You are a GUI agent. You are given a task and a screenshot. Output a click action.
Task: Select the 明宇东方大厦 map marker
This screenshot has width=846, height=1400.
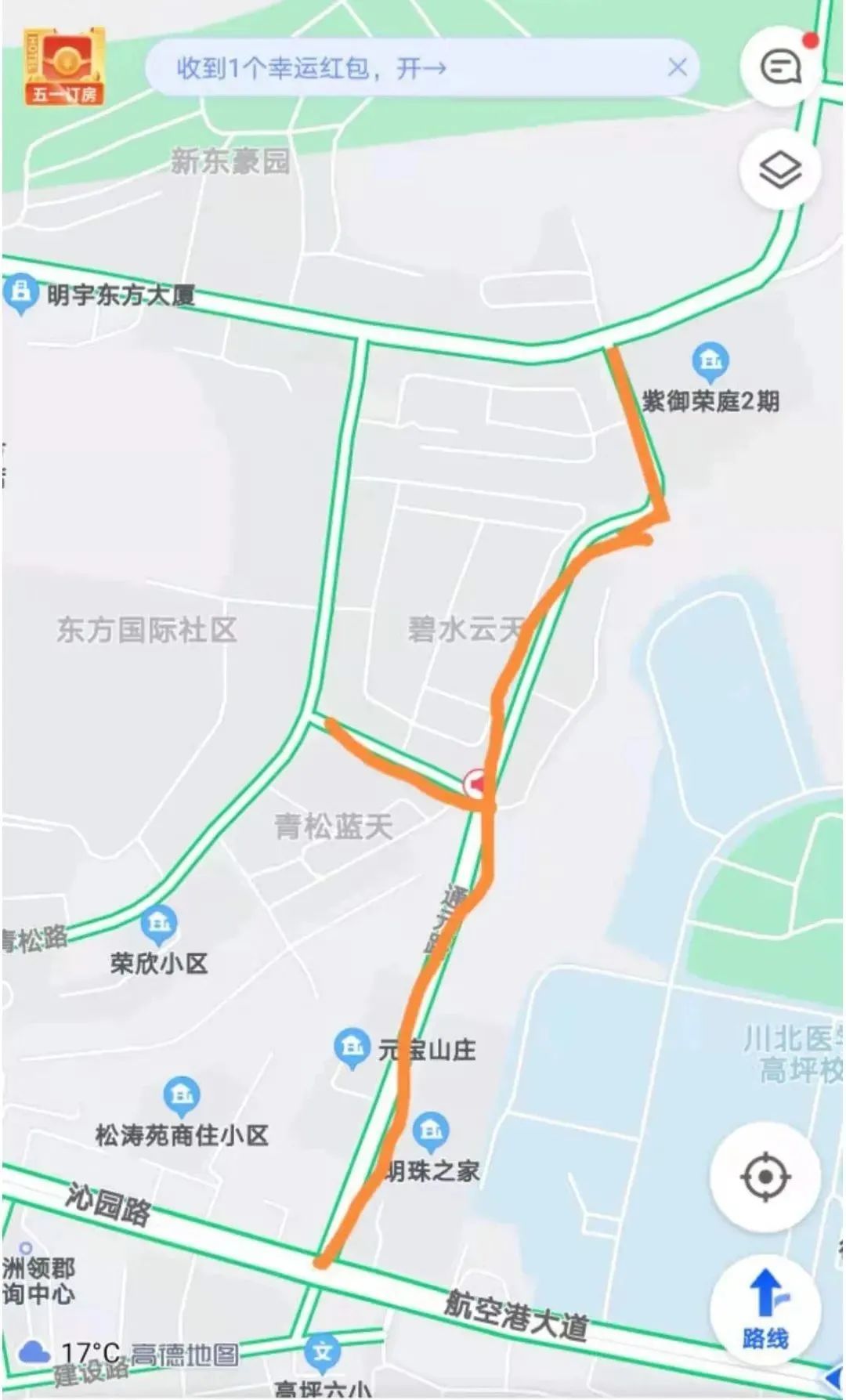coord(20,293)
